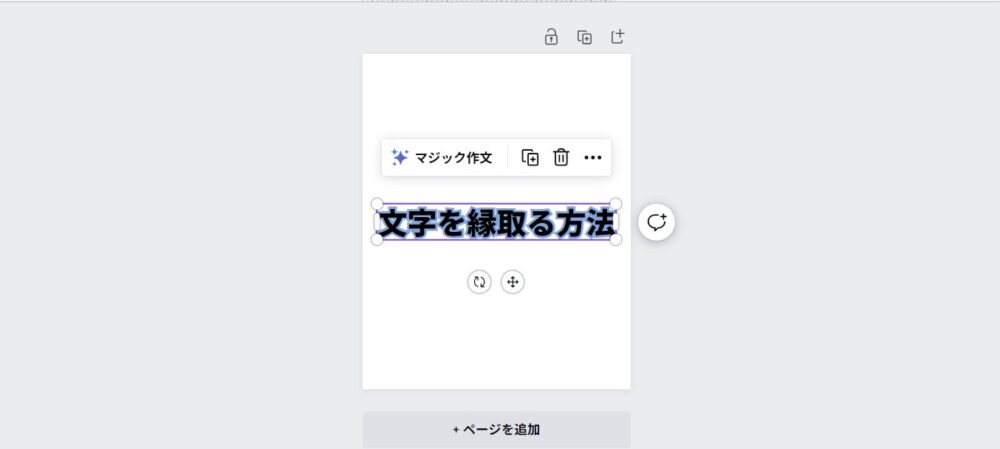The image size is (1000, 449).
Task: Duplicate the selected text element
Action: [x=530, y=158]
